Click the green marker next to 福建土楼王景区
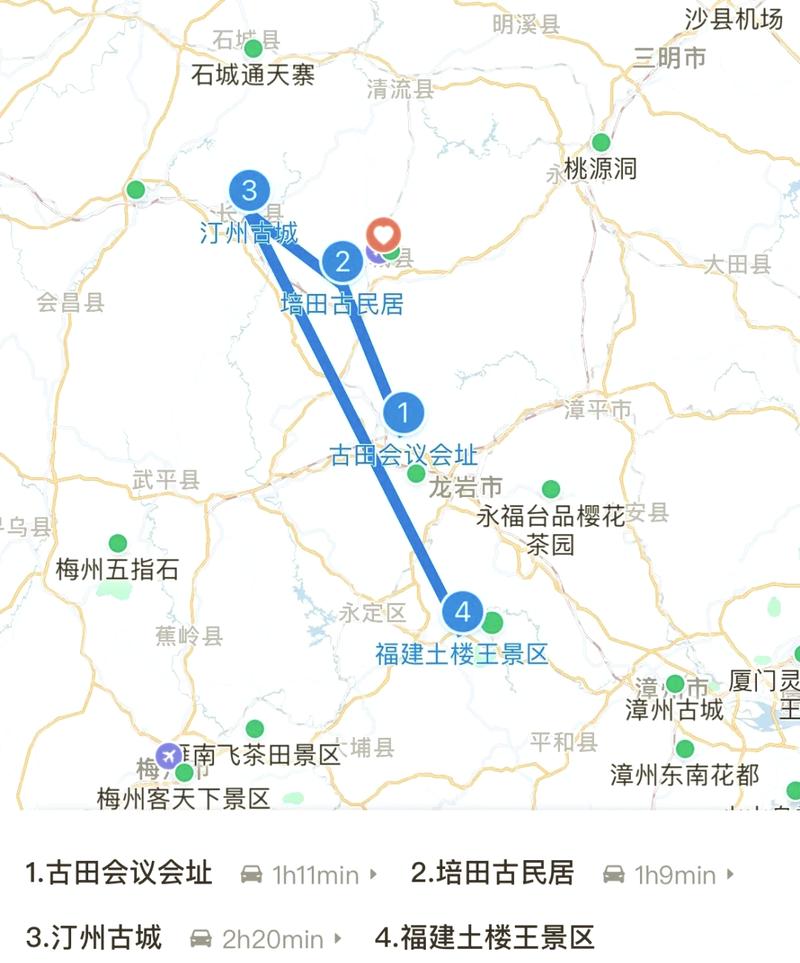The height and width of the screenshot is (963, 800). pyautogui.click(x=492, y=623)
